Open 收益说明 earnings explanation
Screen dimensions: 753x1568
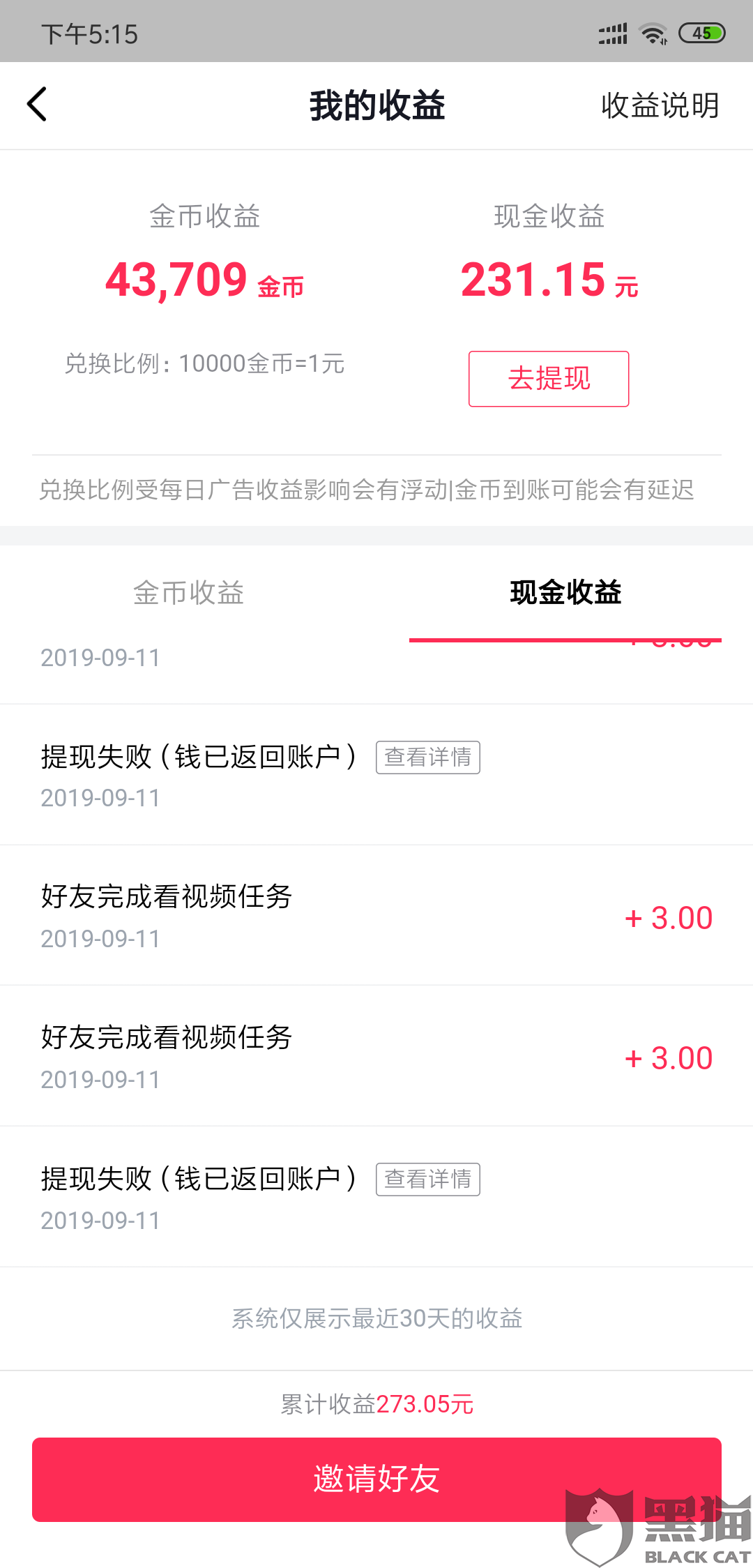tap(660, 105)
